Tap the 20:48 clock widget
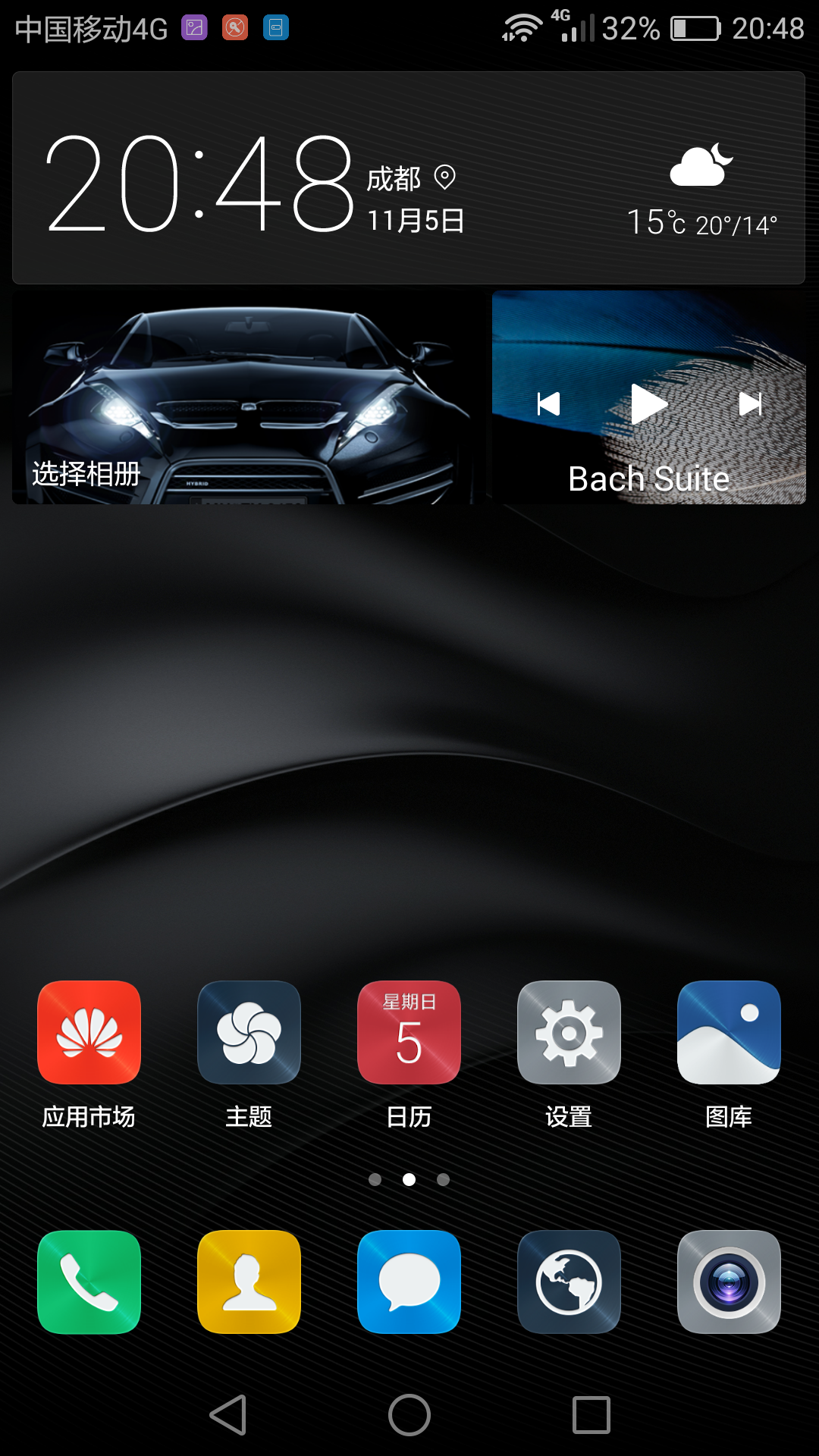This screenshot has width=819, height=1456. [199, 184]
